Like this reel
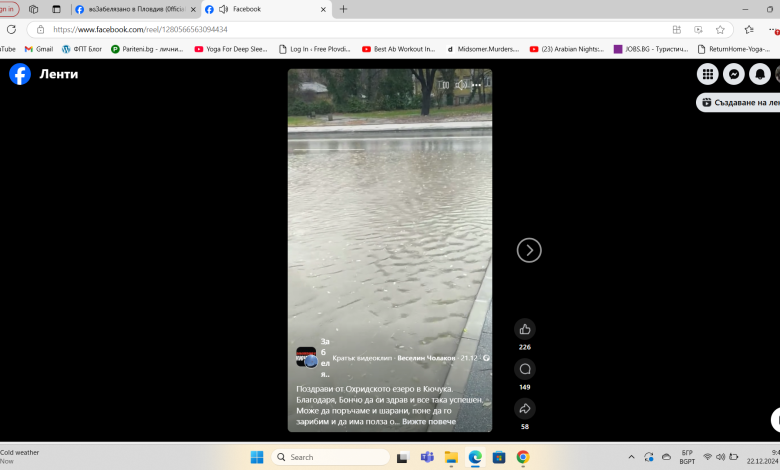Viewport: 780px width, 470px height. click(525, 329)
